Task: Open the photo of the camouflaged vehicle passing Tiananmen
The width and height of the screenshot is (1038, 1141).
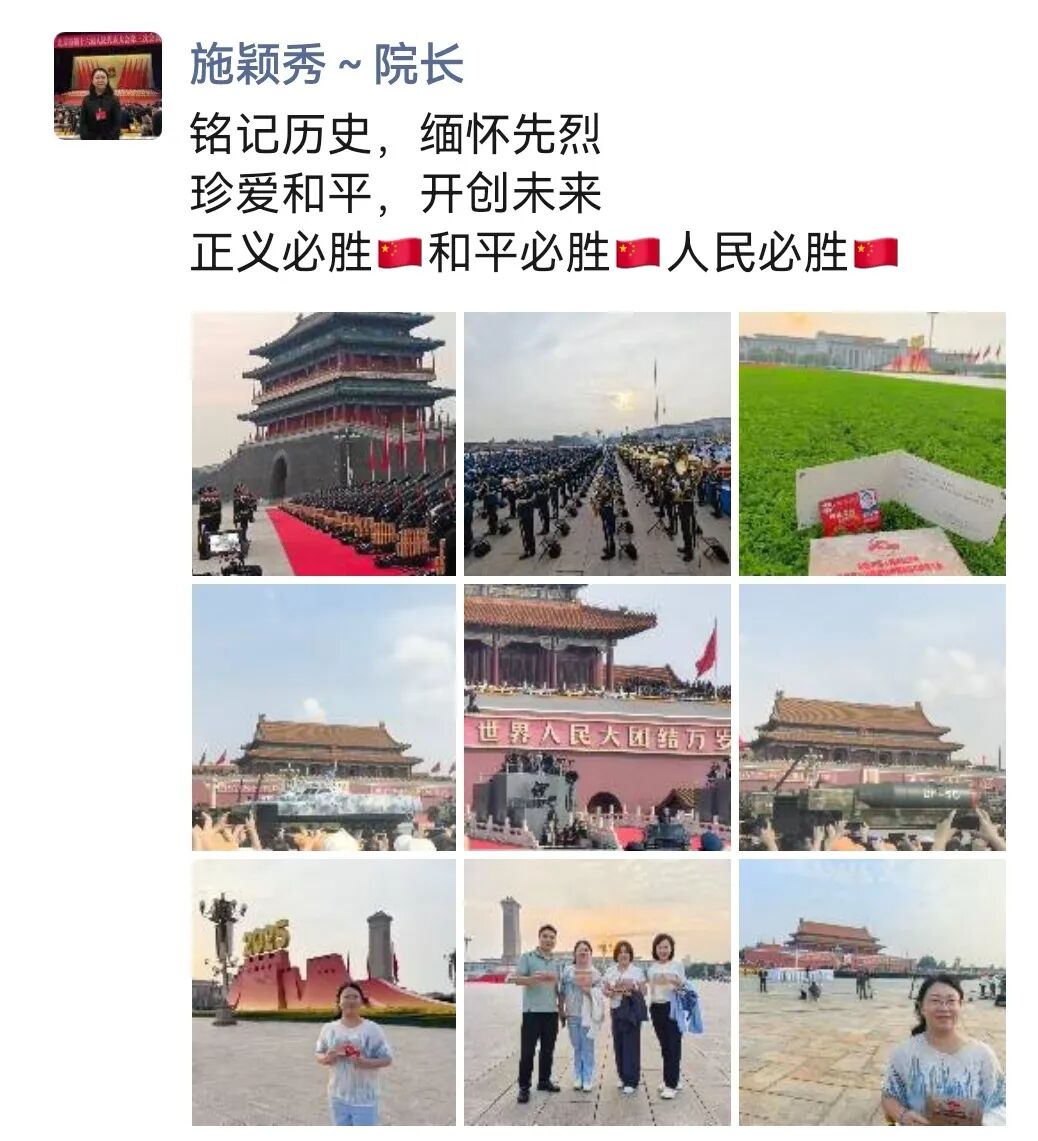Action: (324, 717)
